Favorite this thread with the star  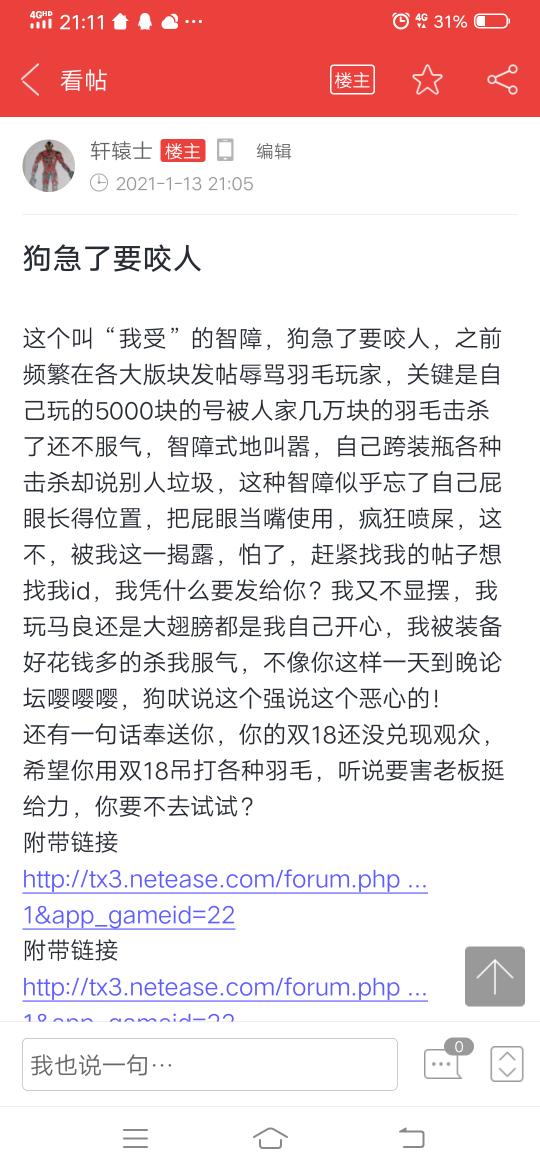(x=427, y=80)
